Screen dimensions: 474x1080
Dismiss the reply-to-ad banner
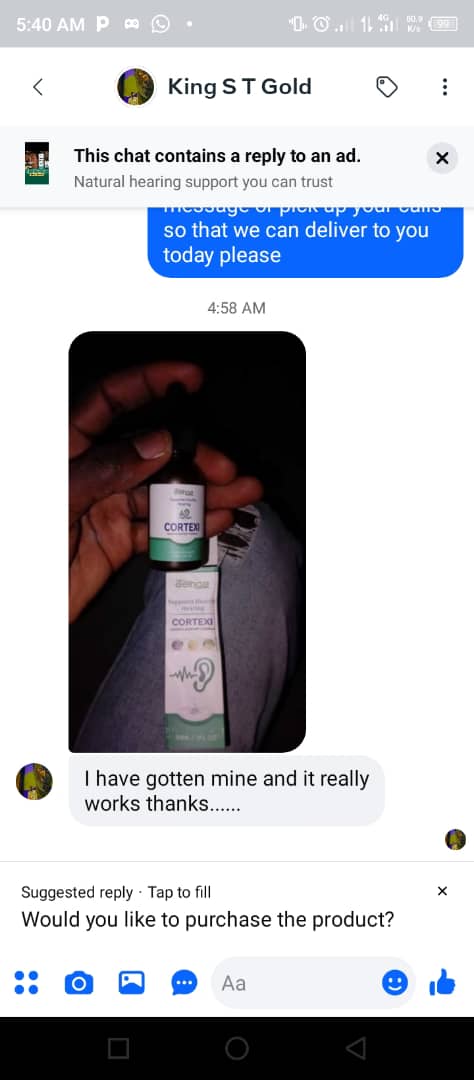(442, 158)
